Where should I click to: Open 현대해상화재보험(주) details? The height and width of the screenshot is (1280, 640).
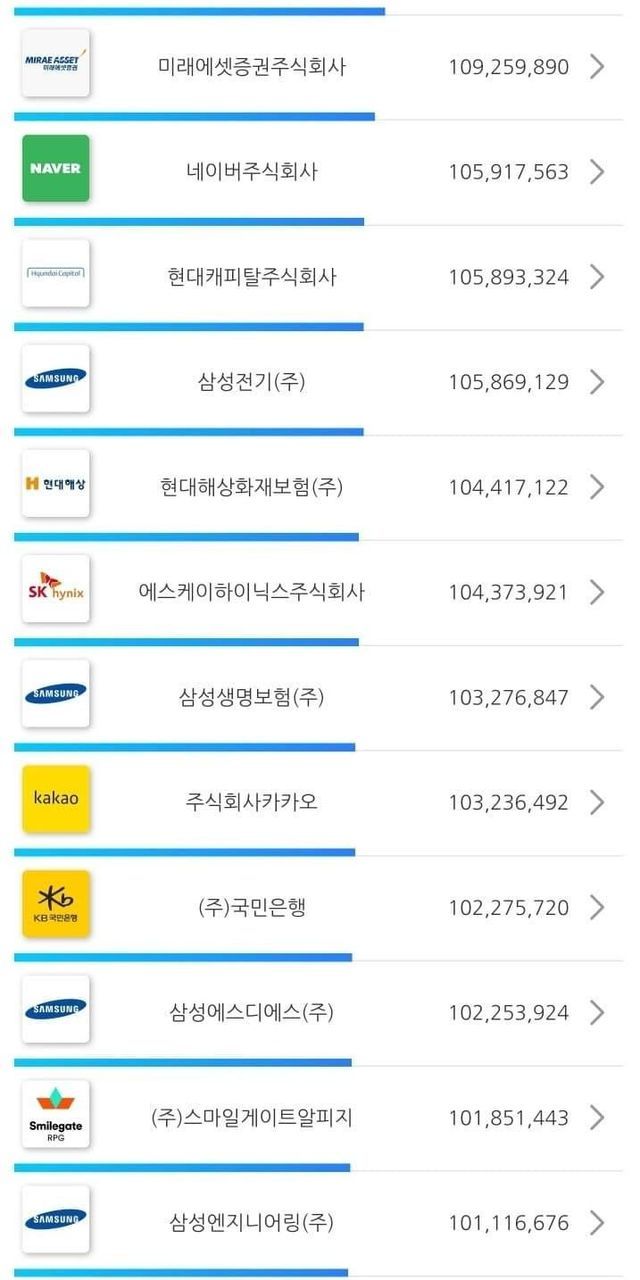[252, 487]
